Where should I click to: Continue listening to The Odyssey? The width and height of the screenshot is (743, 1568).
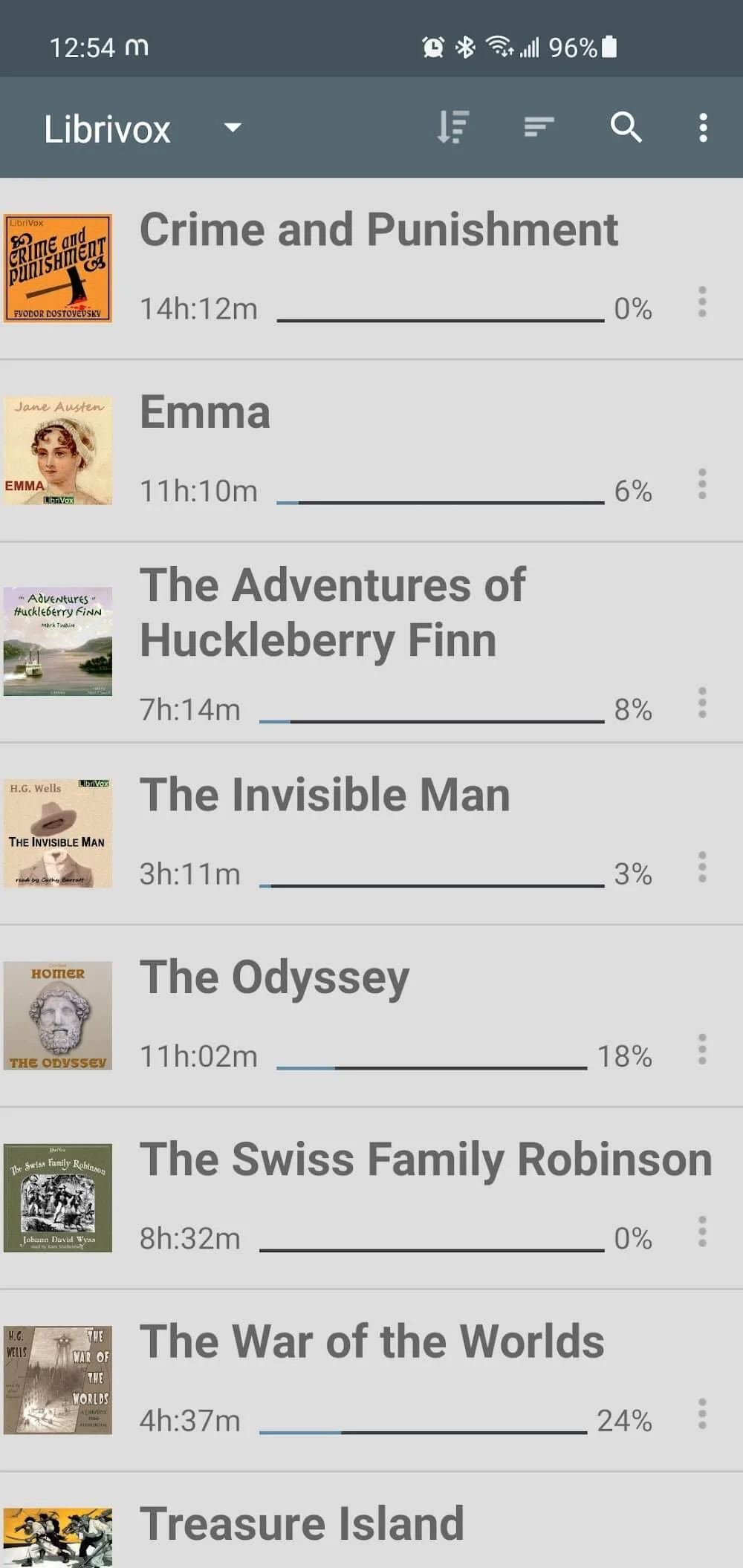click(x=275, y=977)
